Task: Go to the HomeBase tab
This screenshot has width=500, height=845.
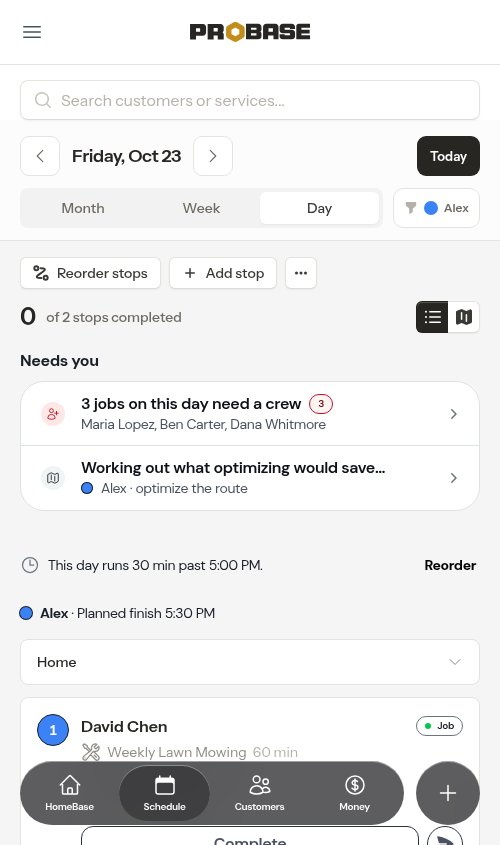Action: pos(70,793)
